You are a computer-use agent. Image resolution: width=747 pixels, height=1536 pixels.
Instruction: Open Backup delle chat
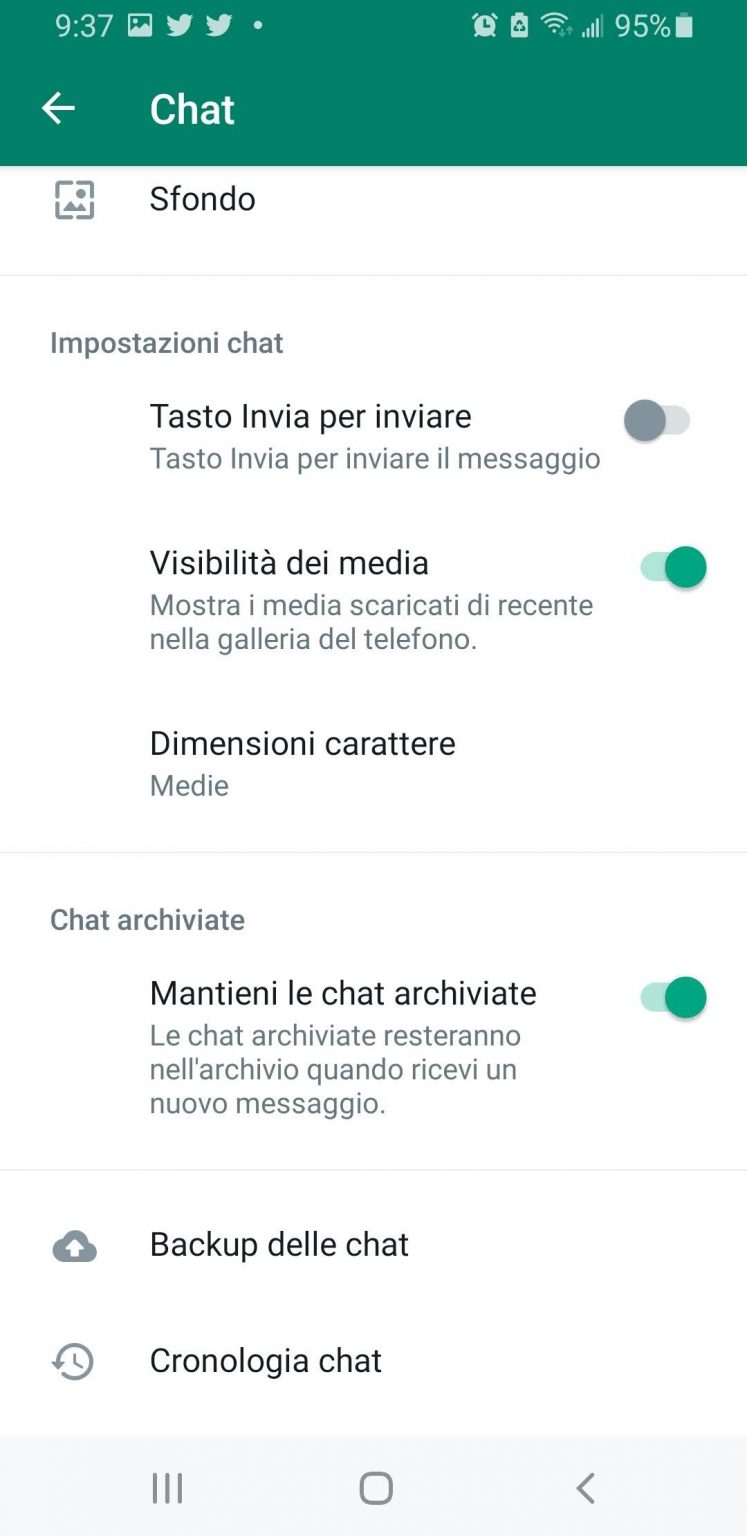(279, 1245)
